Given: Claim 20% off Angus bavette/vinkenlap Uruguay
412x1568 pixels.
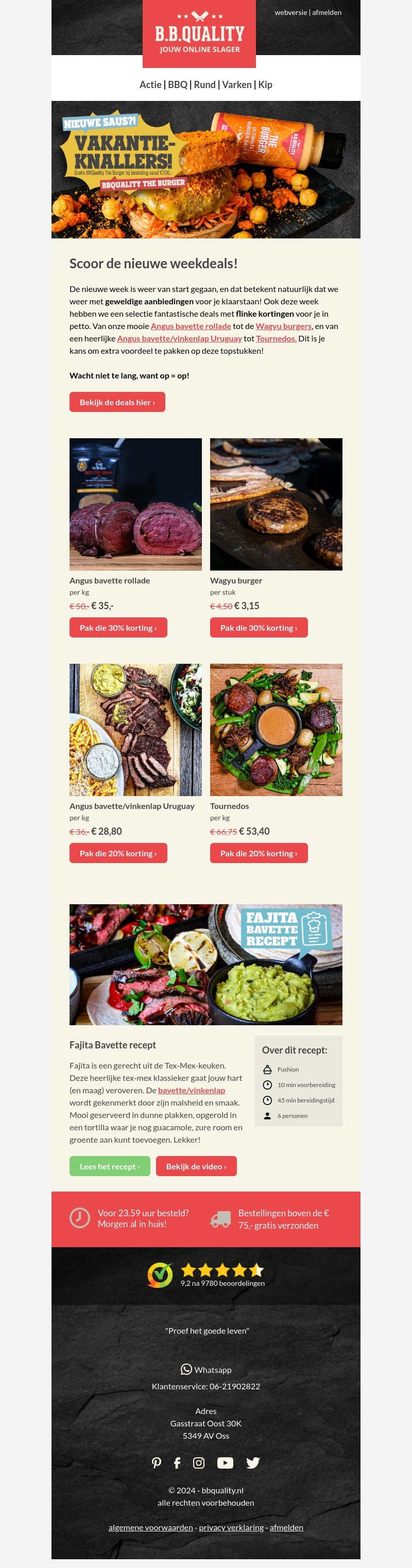Looking at the screenshot, I should click(118, 853).
